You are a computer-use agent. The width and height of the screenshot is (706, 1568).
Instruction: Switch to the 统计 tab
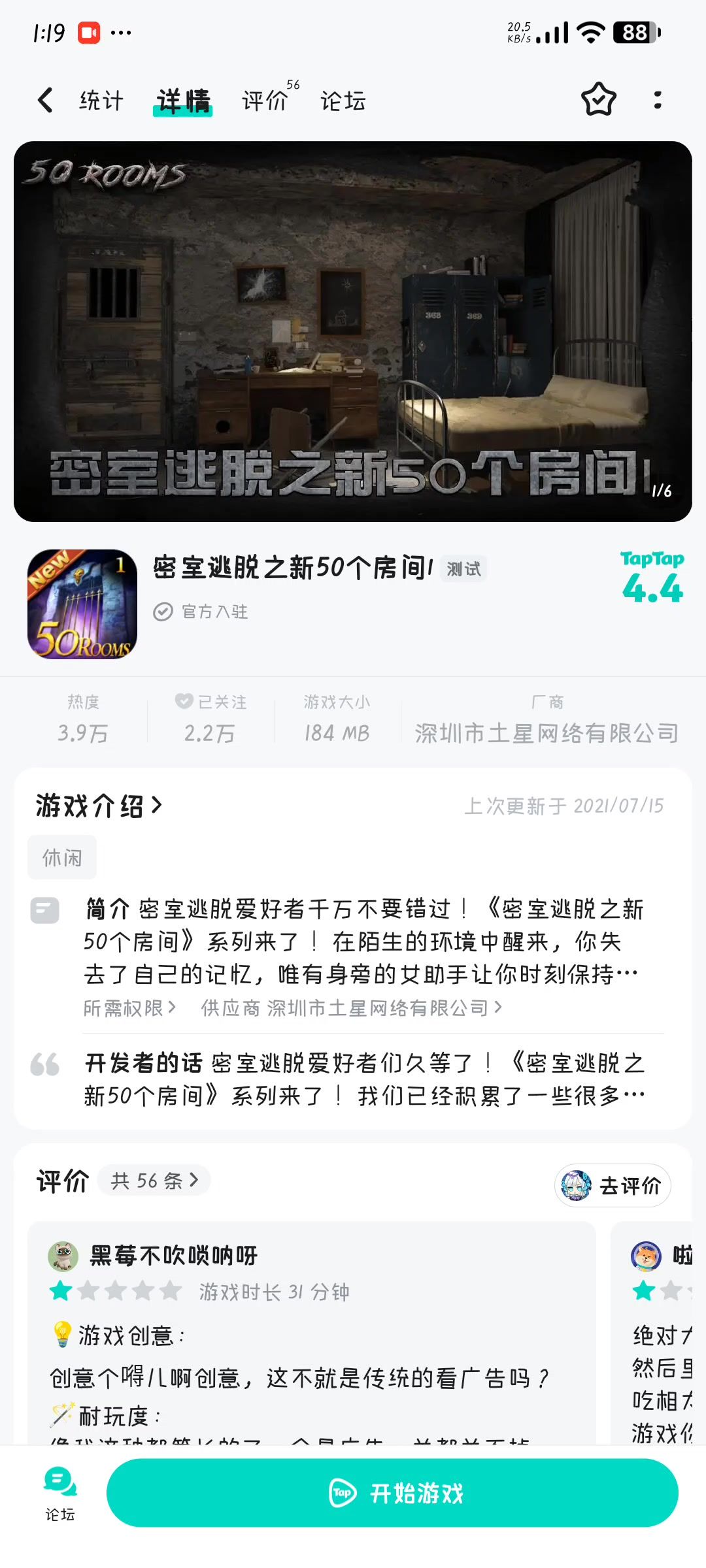click(x=101, y=101)
